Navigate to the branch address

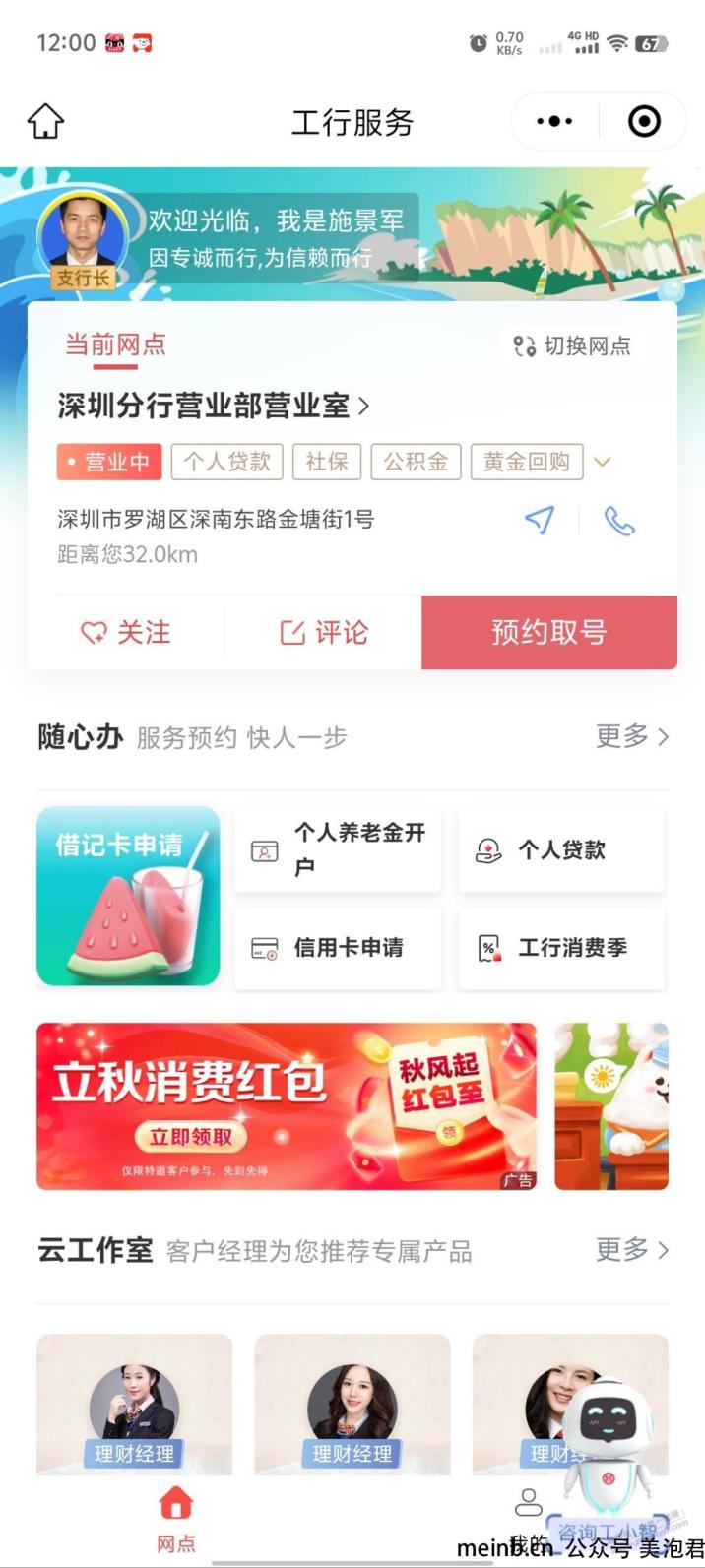coord(540,520)
